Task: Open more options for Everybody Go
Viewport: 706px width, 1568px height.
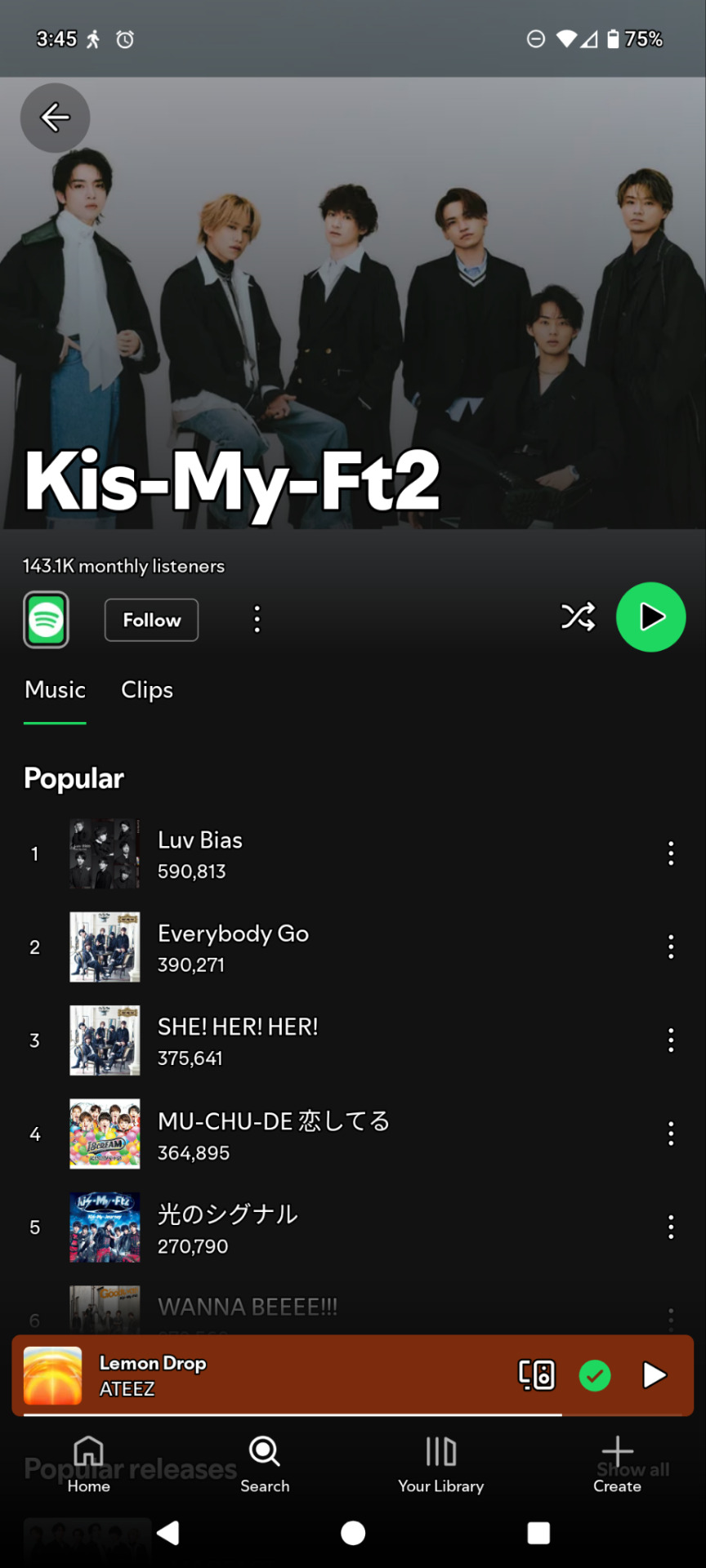Action: click(x=671, y=947)
